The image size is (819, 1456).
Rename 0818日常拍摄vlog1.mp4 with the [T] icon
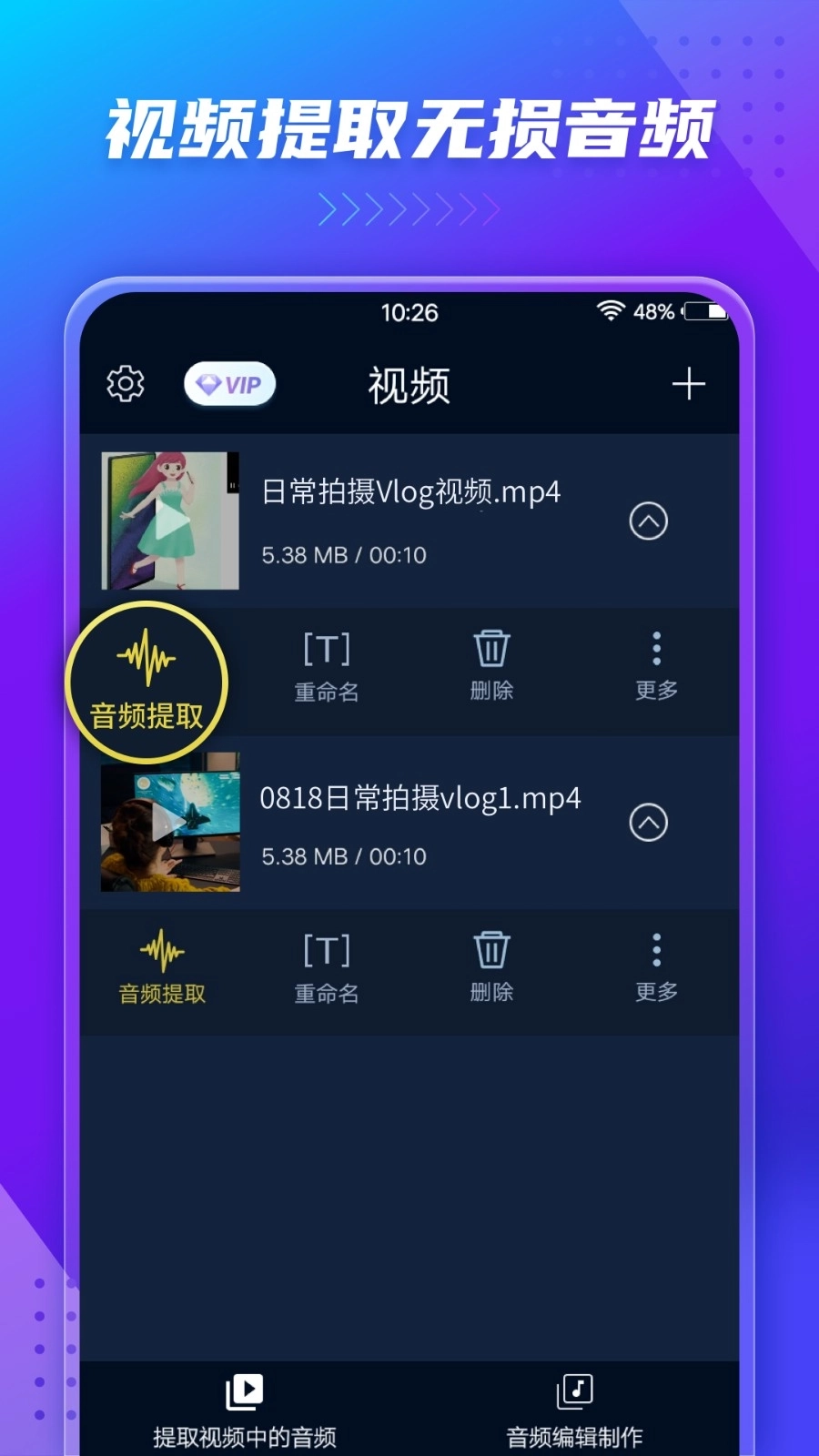[327, 965]
